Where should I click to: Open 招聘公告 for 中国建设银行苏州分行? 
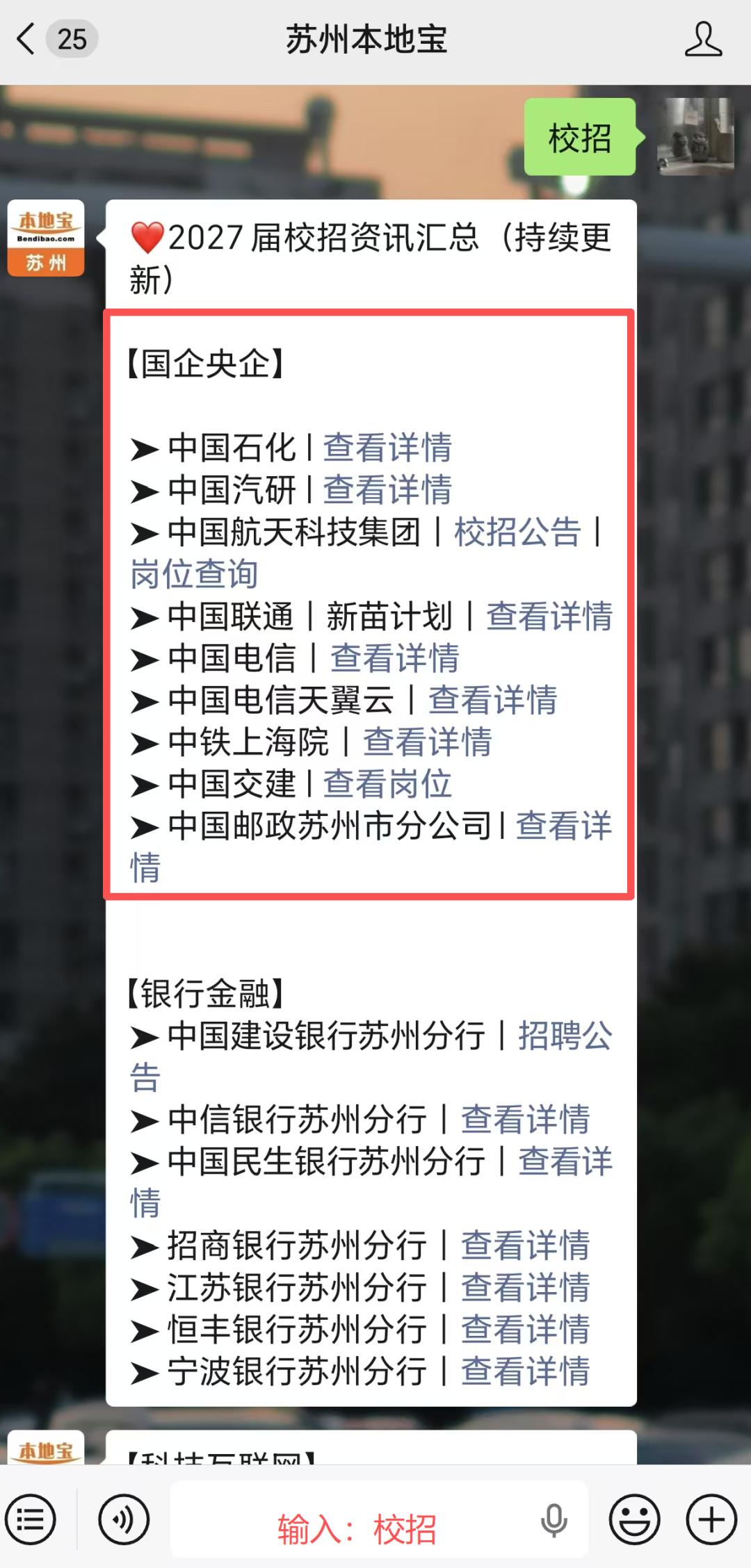[565, 1036]
